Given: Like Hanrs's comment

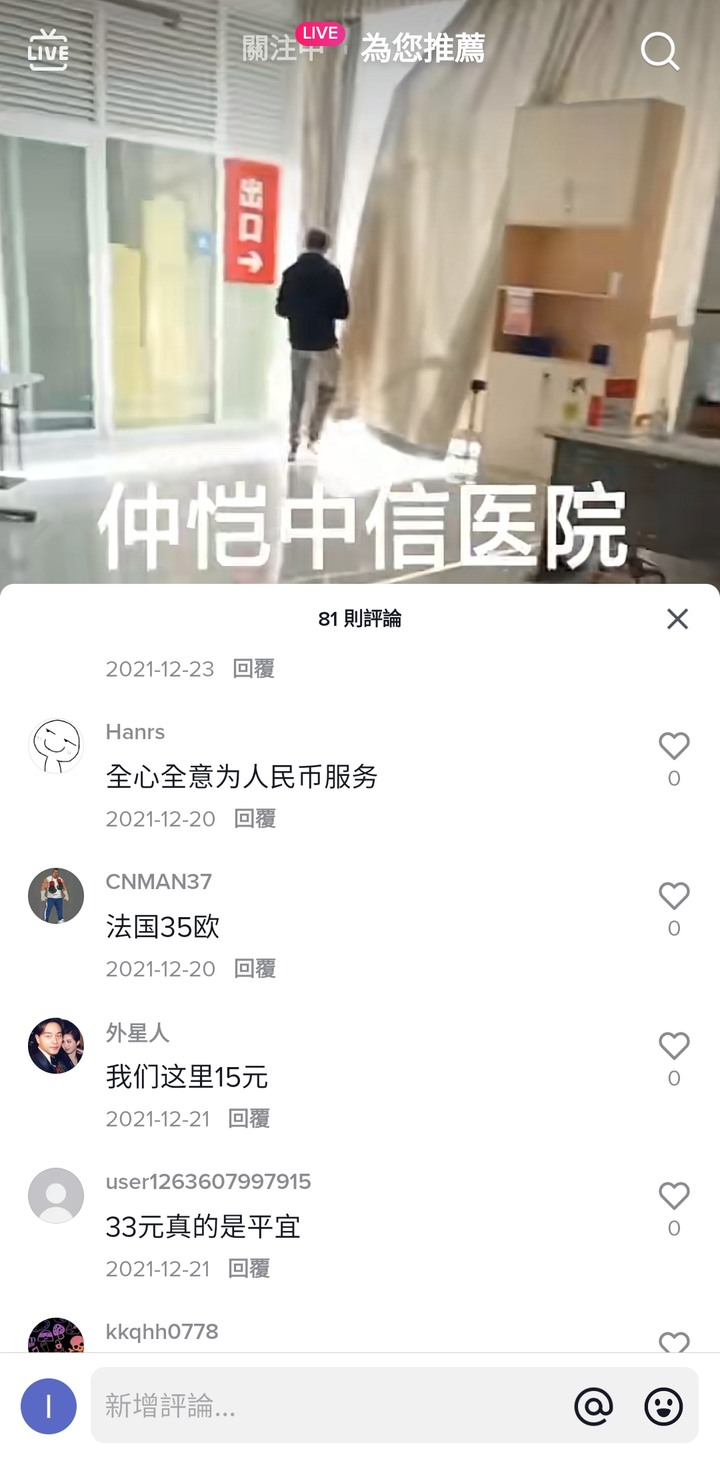Looking at the screenshot, I should tap(674, 746).
